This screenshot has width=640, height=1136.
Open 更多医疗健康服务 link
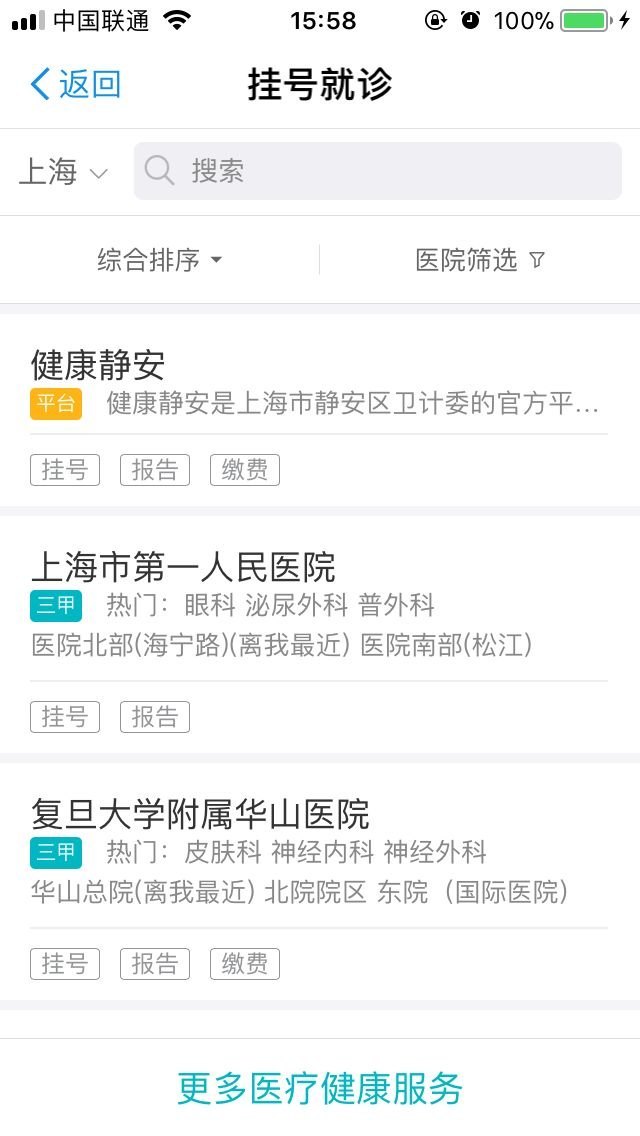pos(320,1088)
